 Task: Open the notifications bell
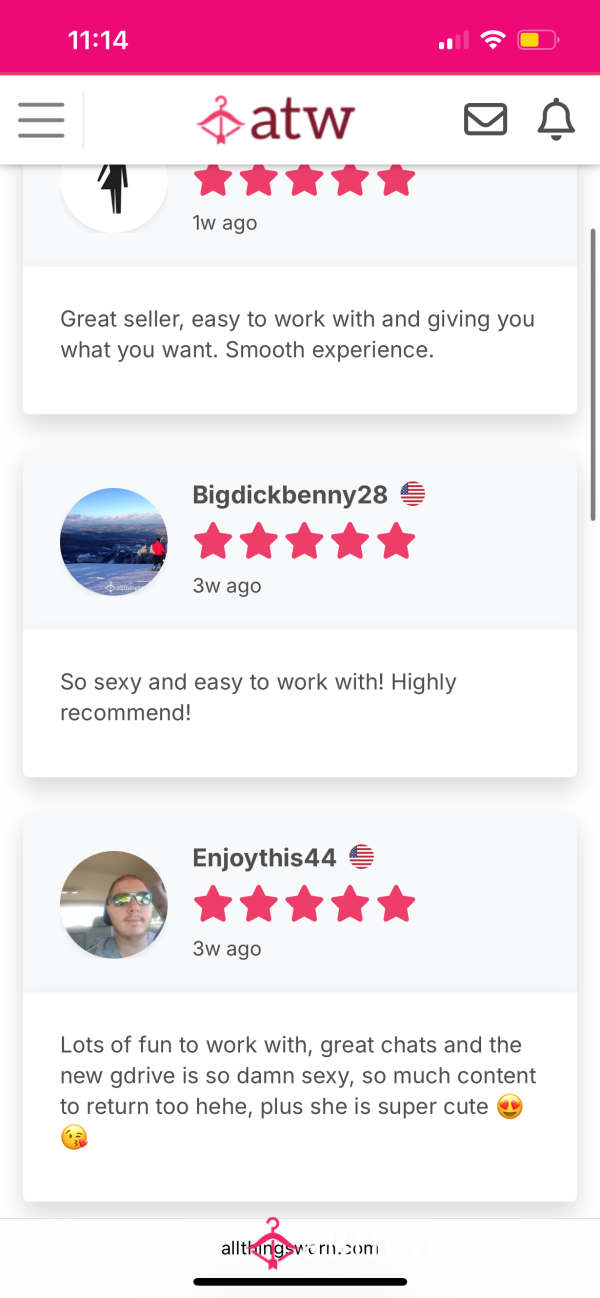point(557,120)
